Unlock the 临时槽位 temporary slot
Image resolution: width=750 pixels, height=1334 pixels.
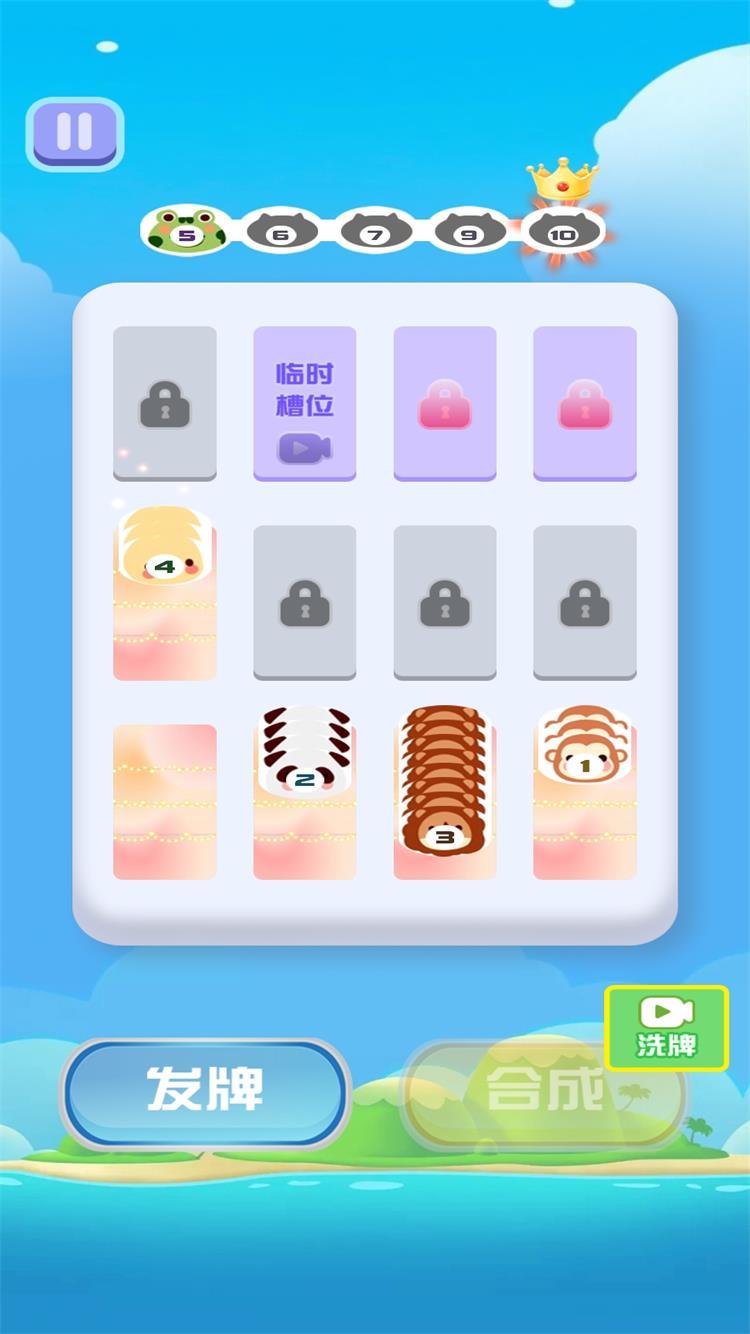pyautogui.click(x=305, y=403)
